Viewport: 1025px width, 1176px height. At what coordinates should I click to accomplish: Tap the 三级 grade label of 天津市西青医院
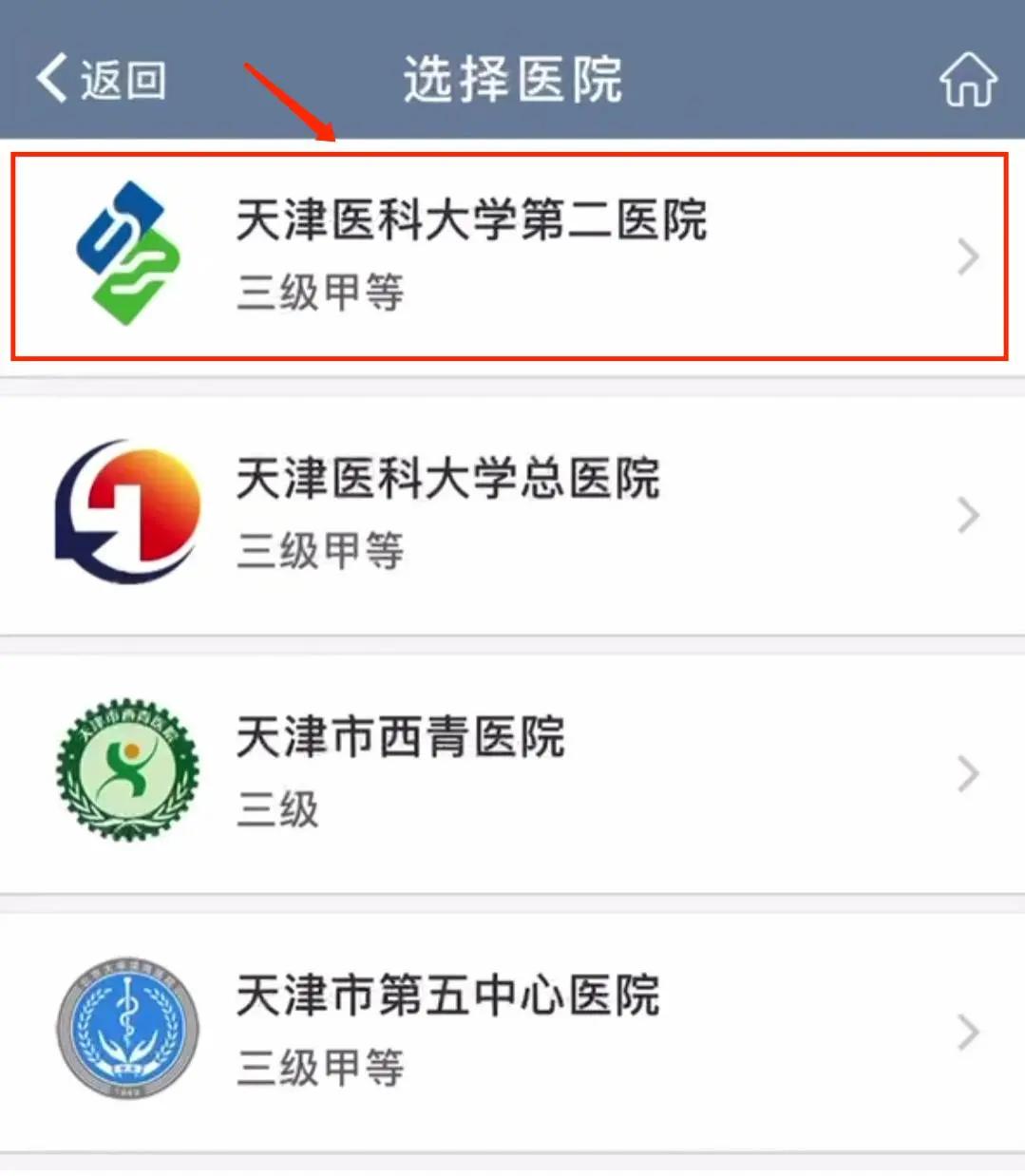275,809
